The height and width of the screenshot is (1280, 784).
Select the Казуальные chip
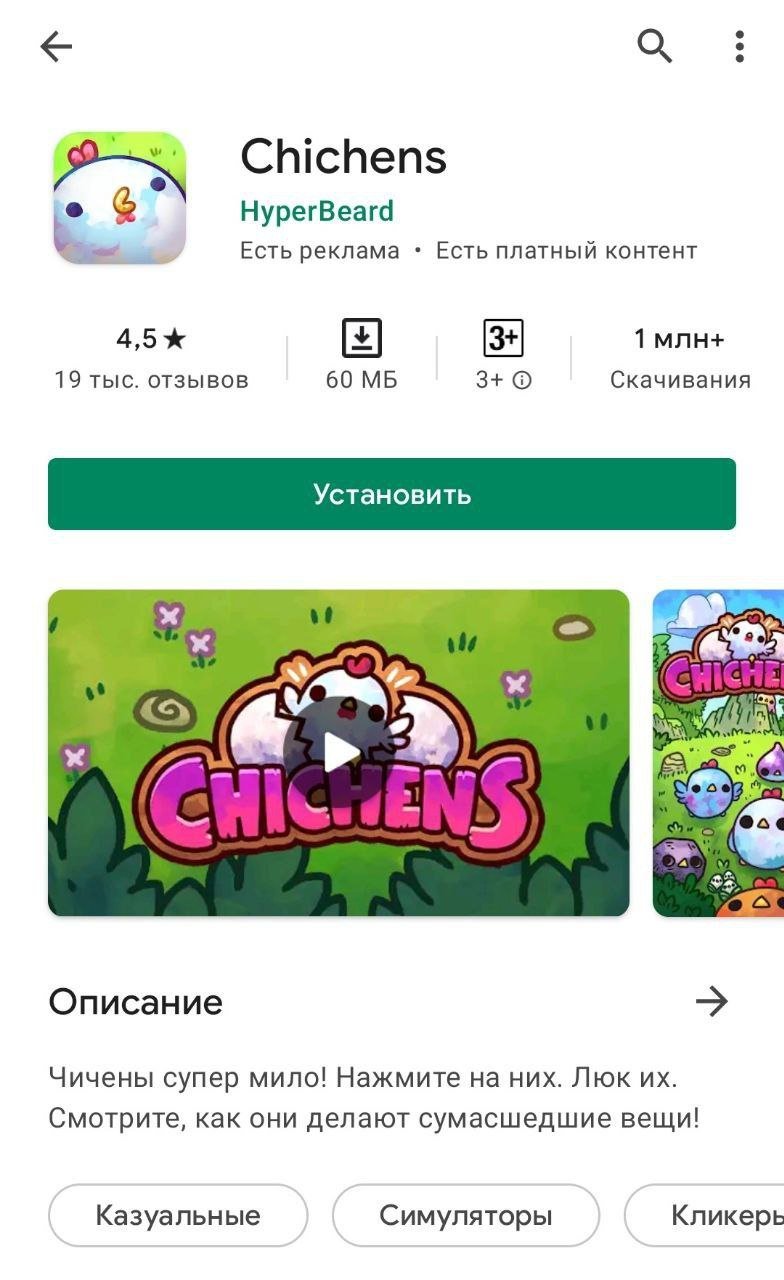tap(178, 1215)
